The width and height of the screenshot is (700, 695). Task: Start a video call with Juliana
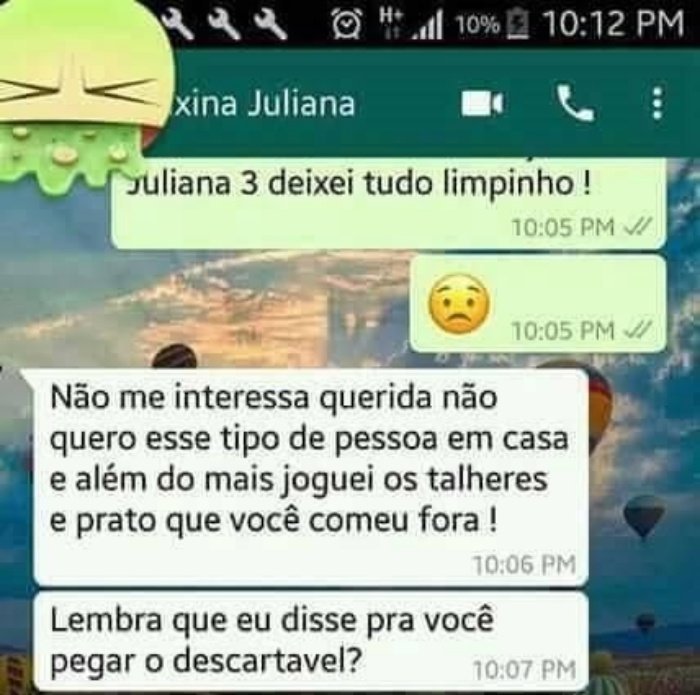[482, 104]
